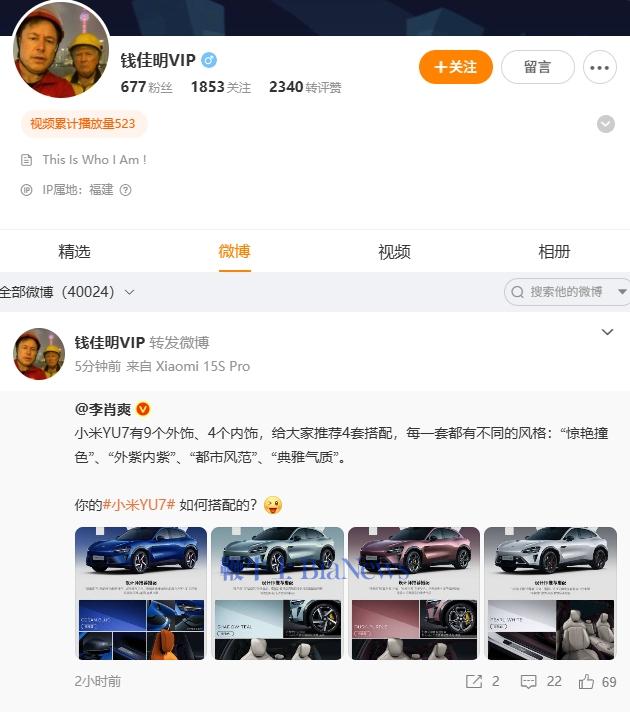Like the original post
The height and width of the screenshot is (712, 630).
pyautogui.click(x=596, y=681)
